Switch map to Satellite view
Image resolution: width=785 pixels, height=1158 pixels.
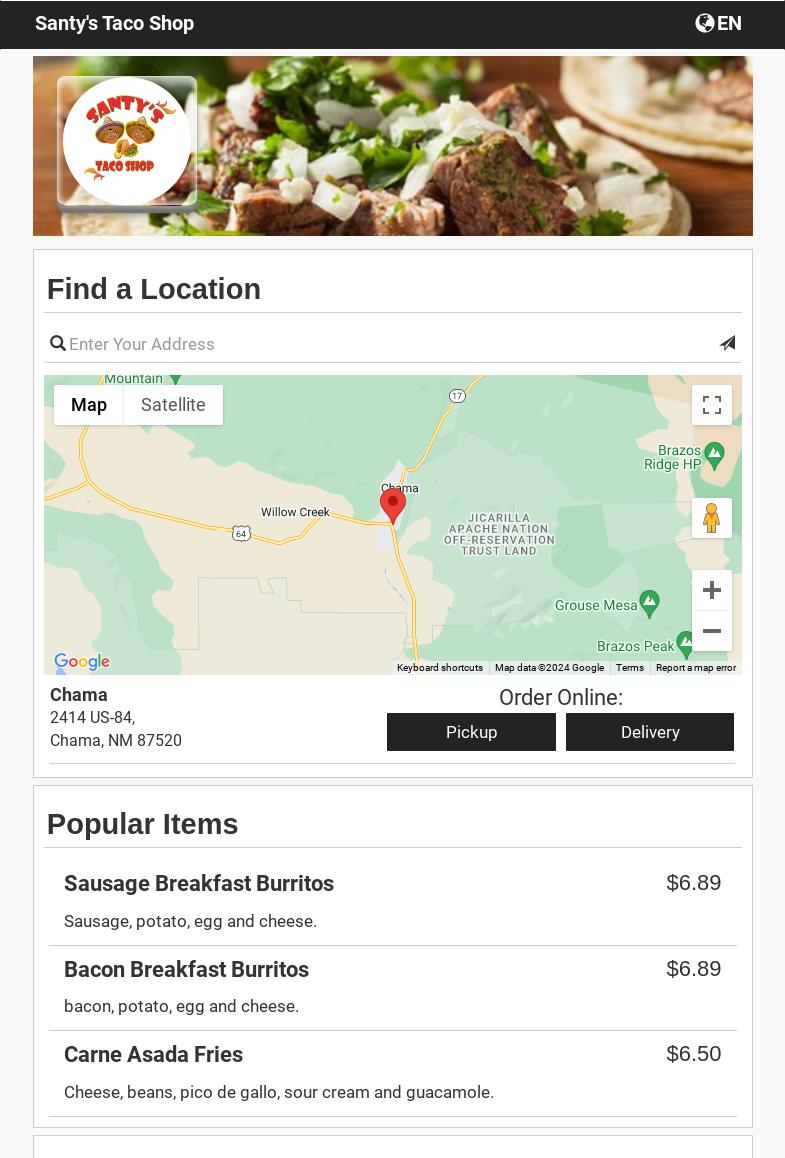[173, 405]
